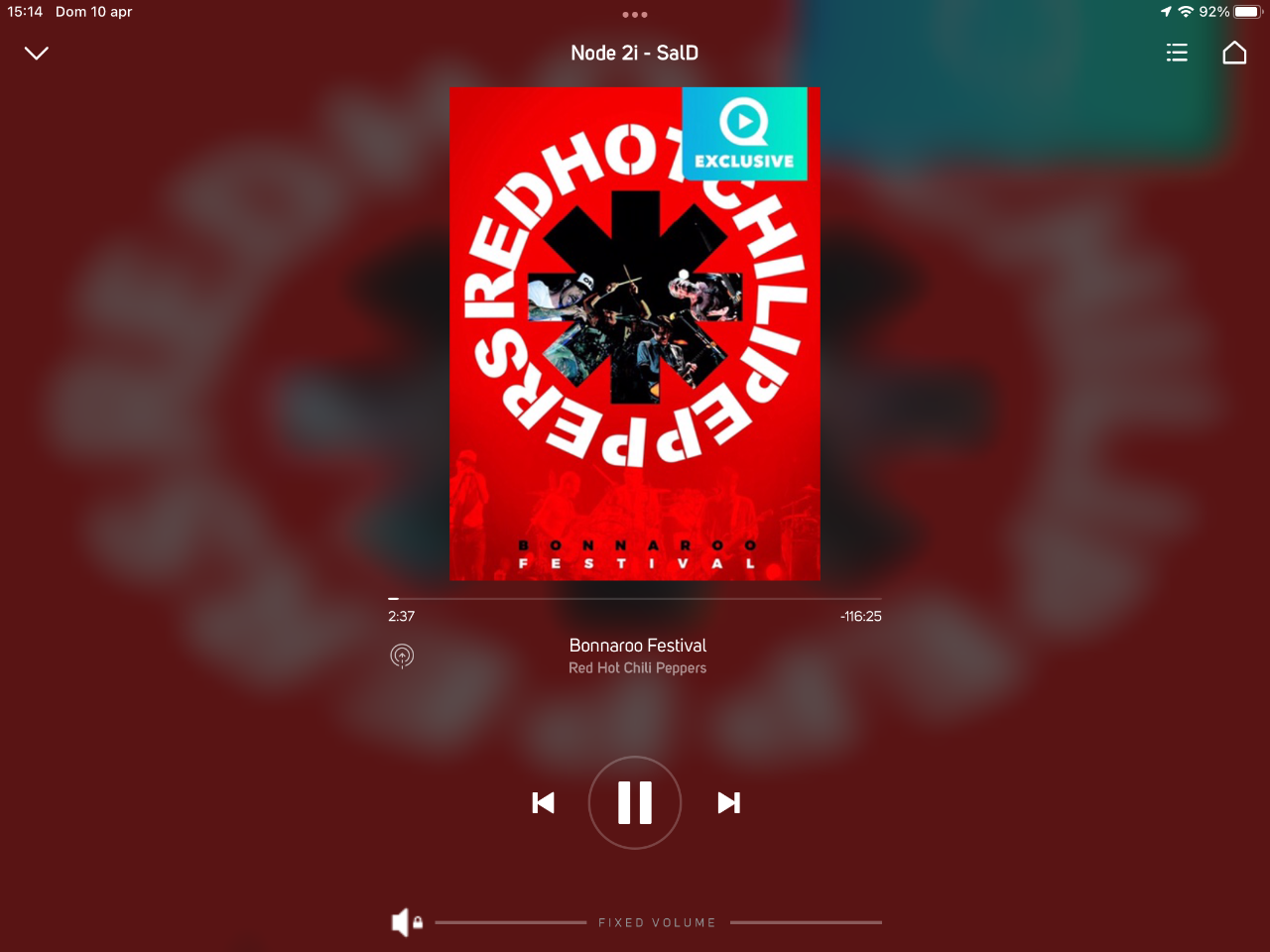Open the play queue list
This screenshot has width=1270, height=952.
click(1177, 53)
